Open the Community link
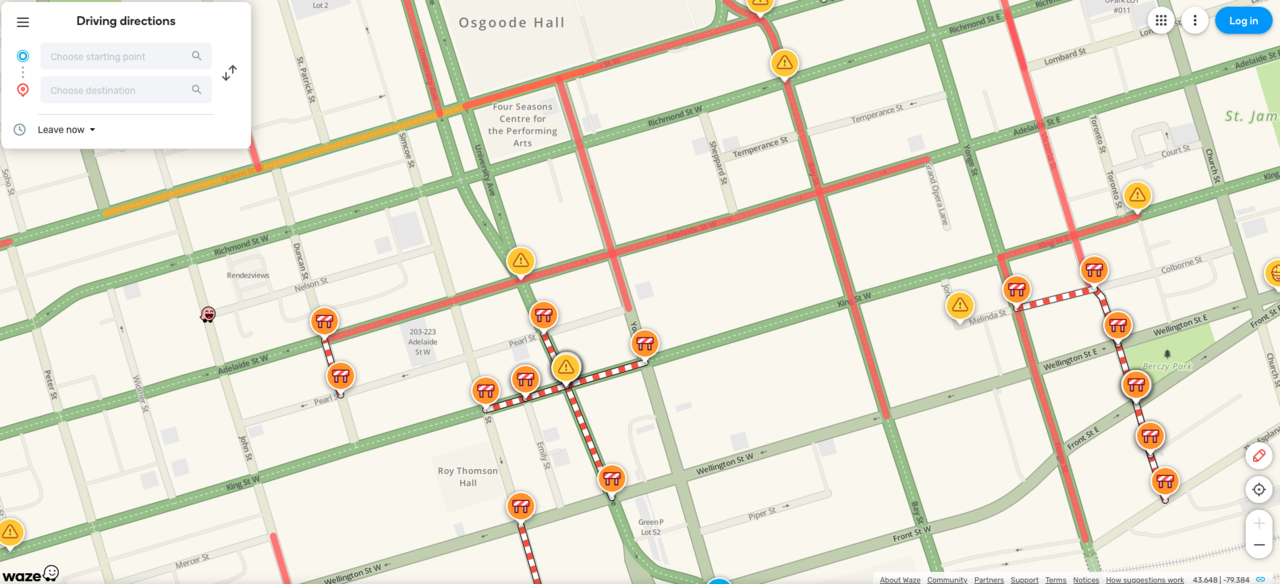 (947, 580)
